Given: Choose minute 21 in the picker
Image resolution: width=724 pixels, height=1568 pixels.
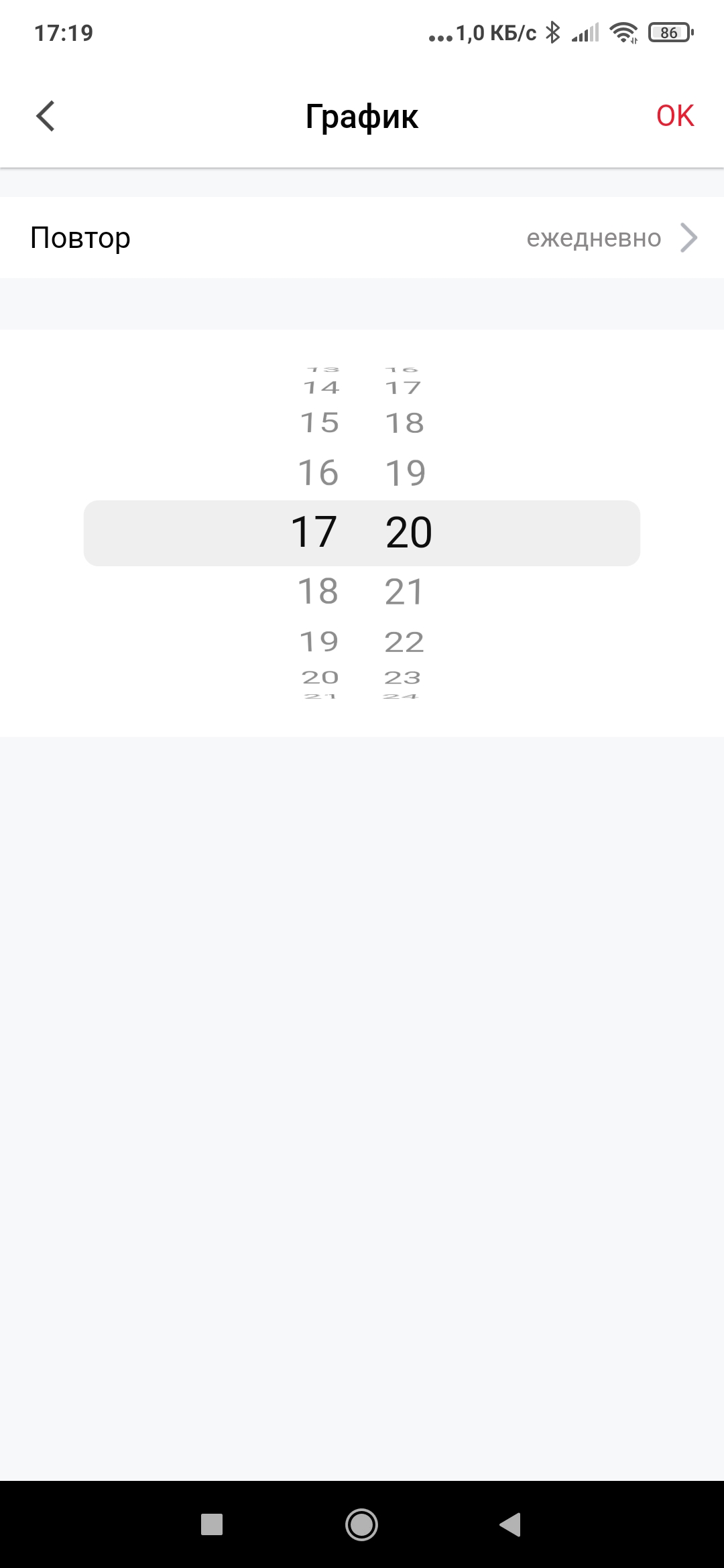Looking at the screenshot, I should tap(404, 592).
